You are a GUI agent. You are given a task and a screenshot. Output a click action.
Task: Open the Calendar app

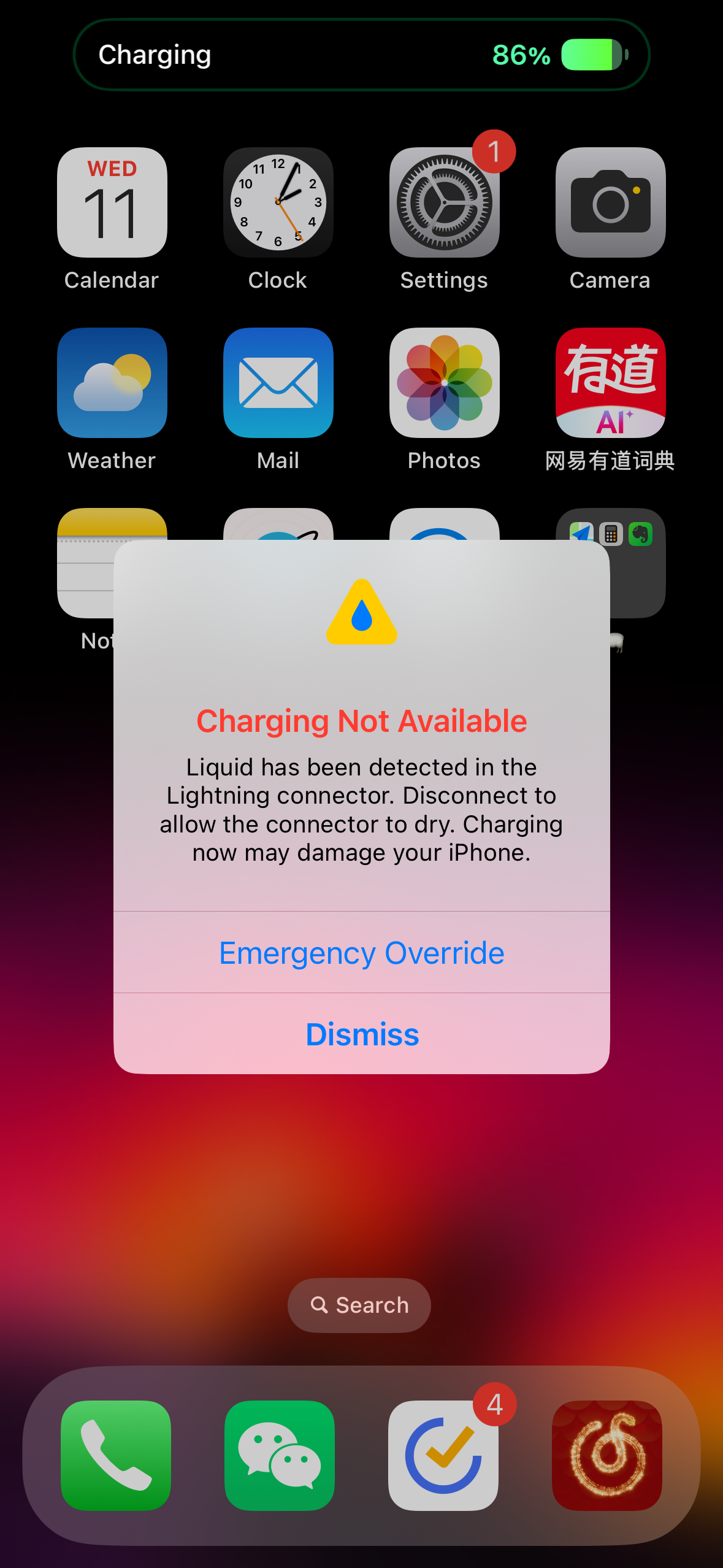point(112,202)
